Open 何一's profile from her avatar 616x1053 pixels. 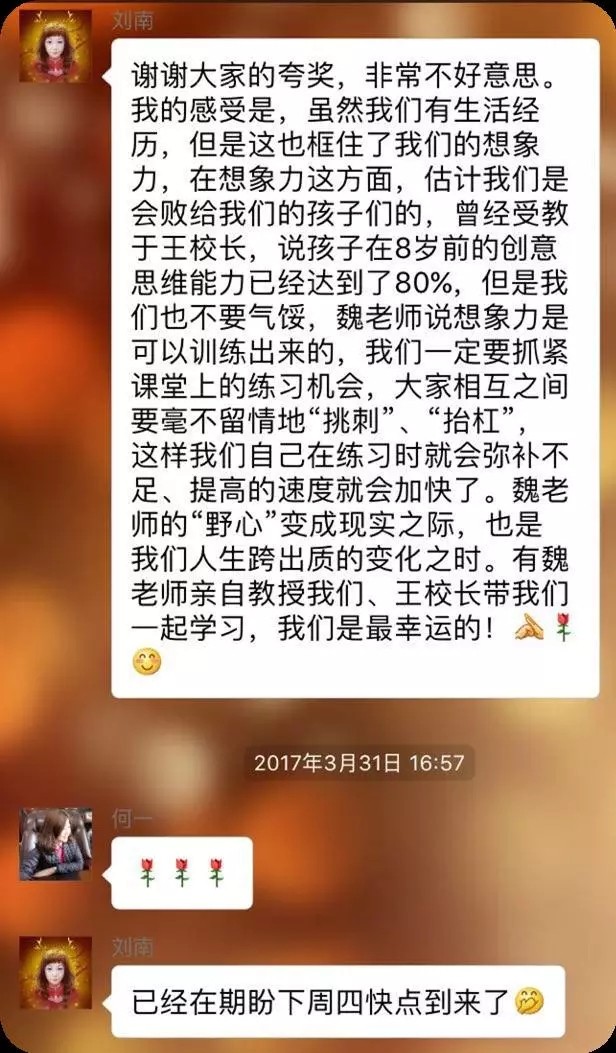[56, 844]
